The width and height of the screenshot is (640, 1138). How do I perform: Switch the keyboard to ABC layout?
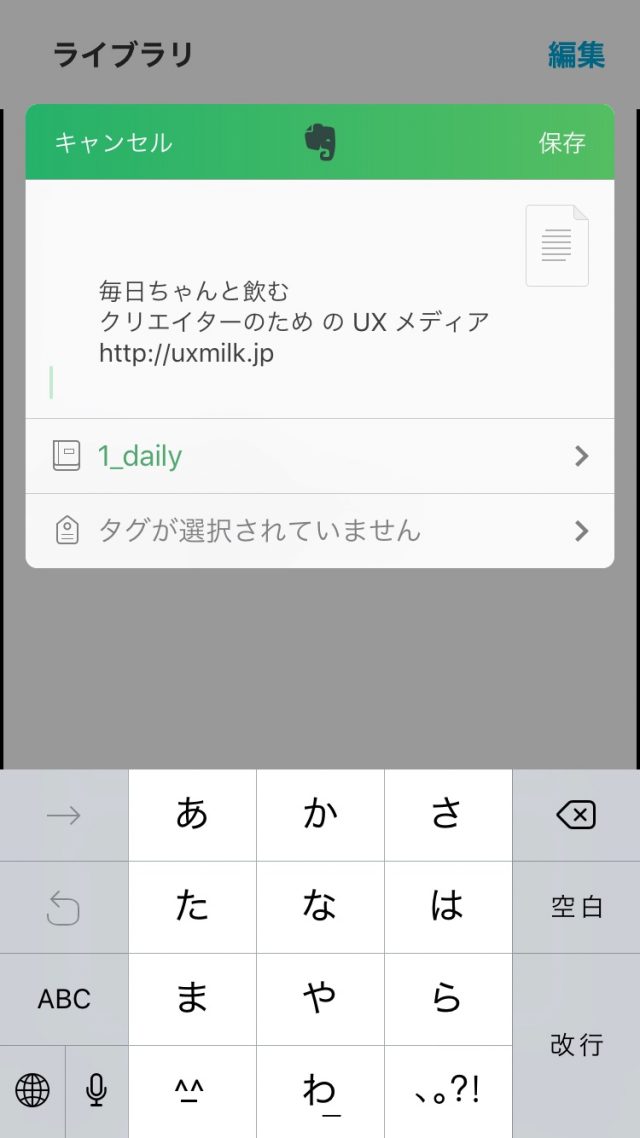(64, 998)
